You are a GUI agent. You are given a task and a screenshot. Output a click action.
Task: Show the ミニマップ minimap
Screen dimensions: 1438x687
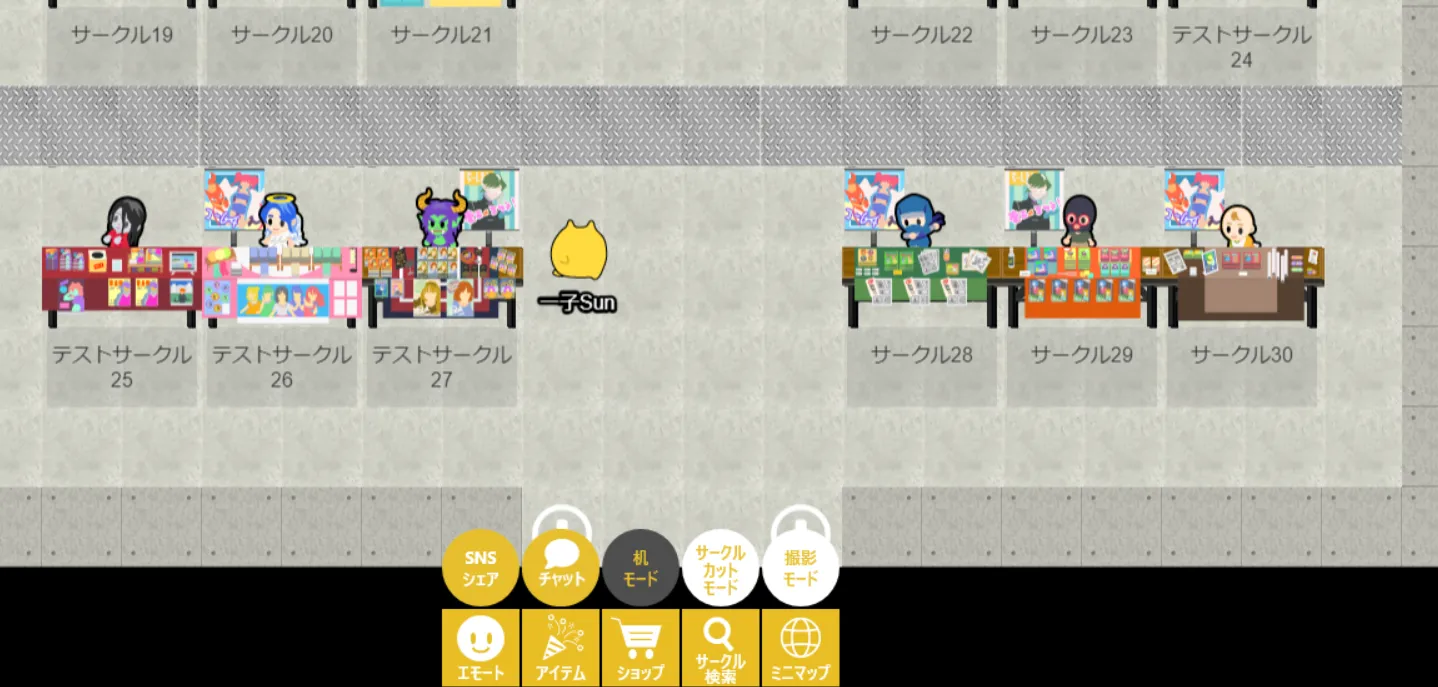click(x=800, y=648)
